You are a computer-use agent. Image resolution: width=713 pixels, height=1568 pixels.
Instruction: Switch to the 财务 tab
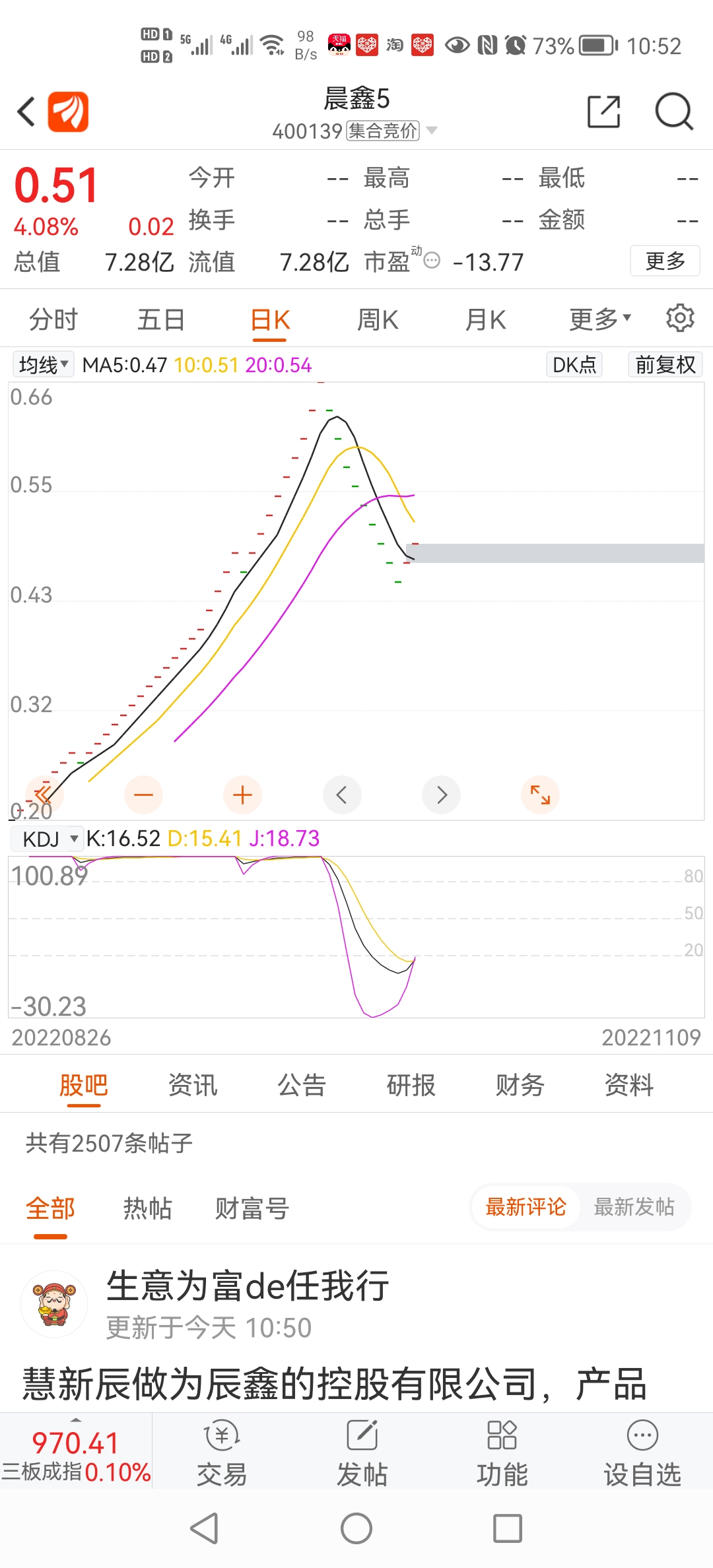click(520, 1085)
